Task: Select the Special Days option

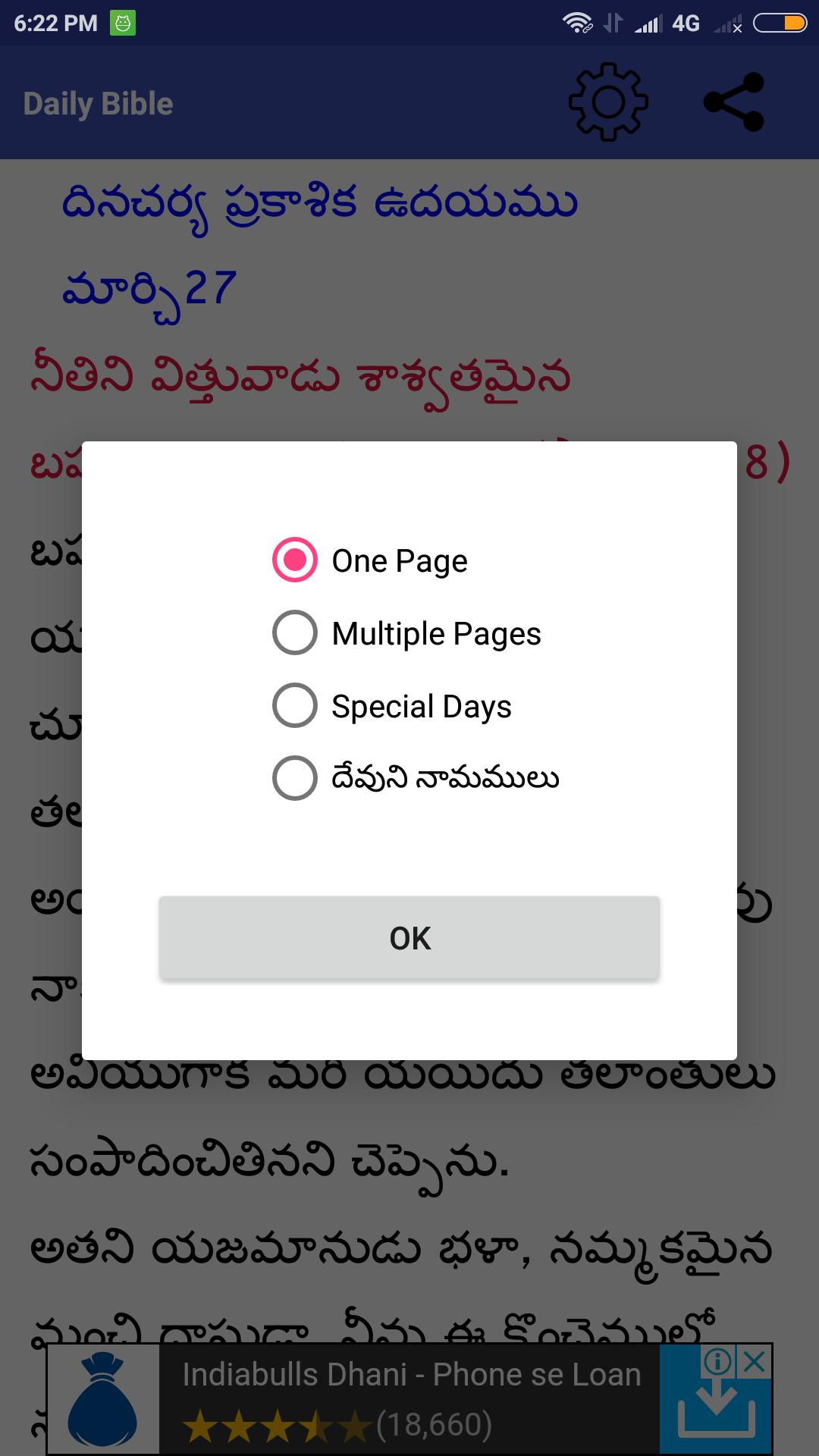Action: click(295, 706)
